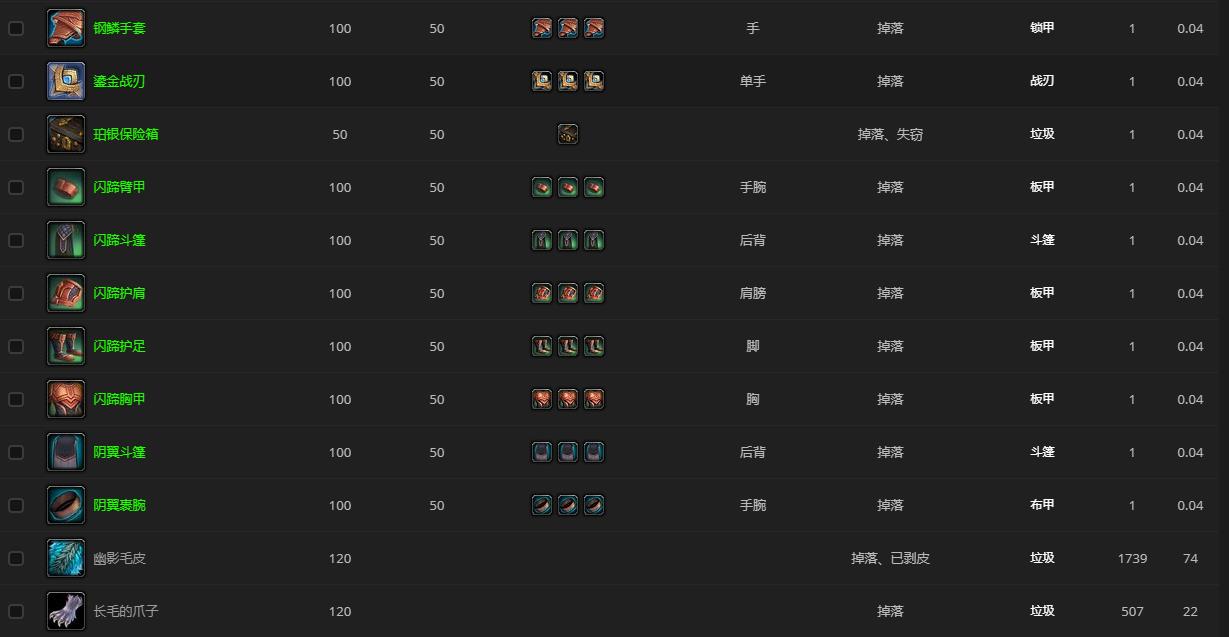Tick the checkbox for 长毛的爪子
Image resolution: width=1229 pixels, height=637 pixels.
(16, 611)
